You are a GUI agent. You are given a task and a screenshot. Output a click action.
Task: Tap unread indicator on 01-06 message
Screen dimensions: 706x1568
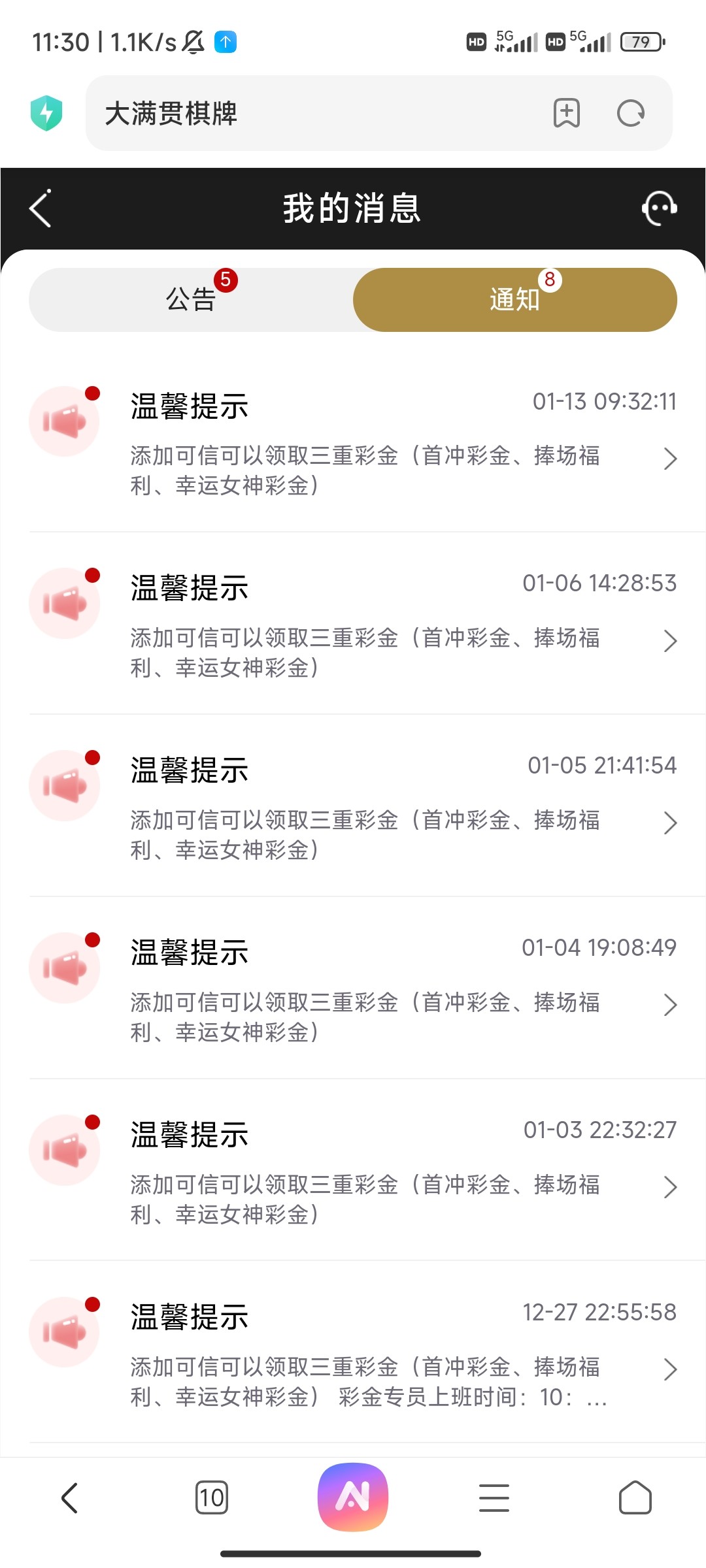click(x=93, y=575)
